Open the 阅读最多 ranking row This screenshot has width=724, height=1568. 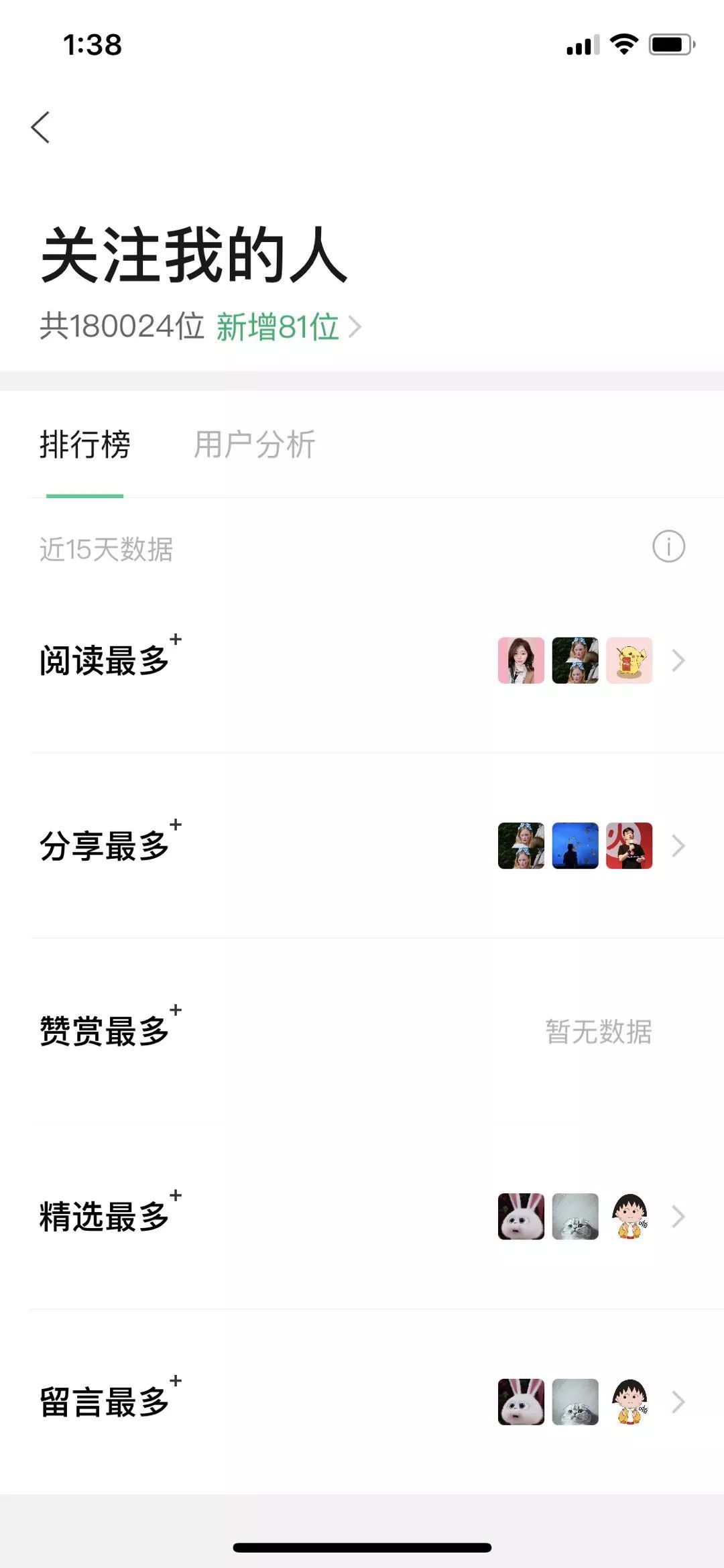(362, 661)
